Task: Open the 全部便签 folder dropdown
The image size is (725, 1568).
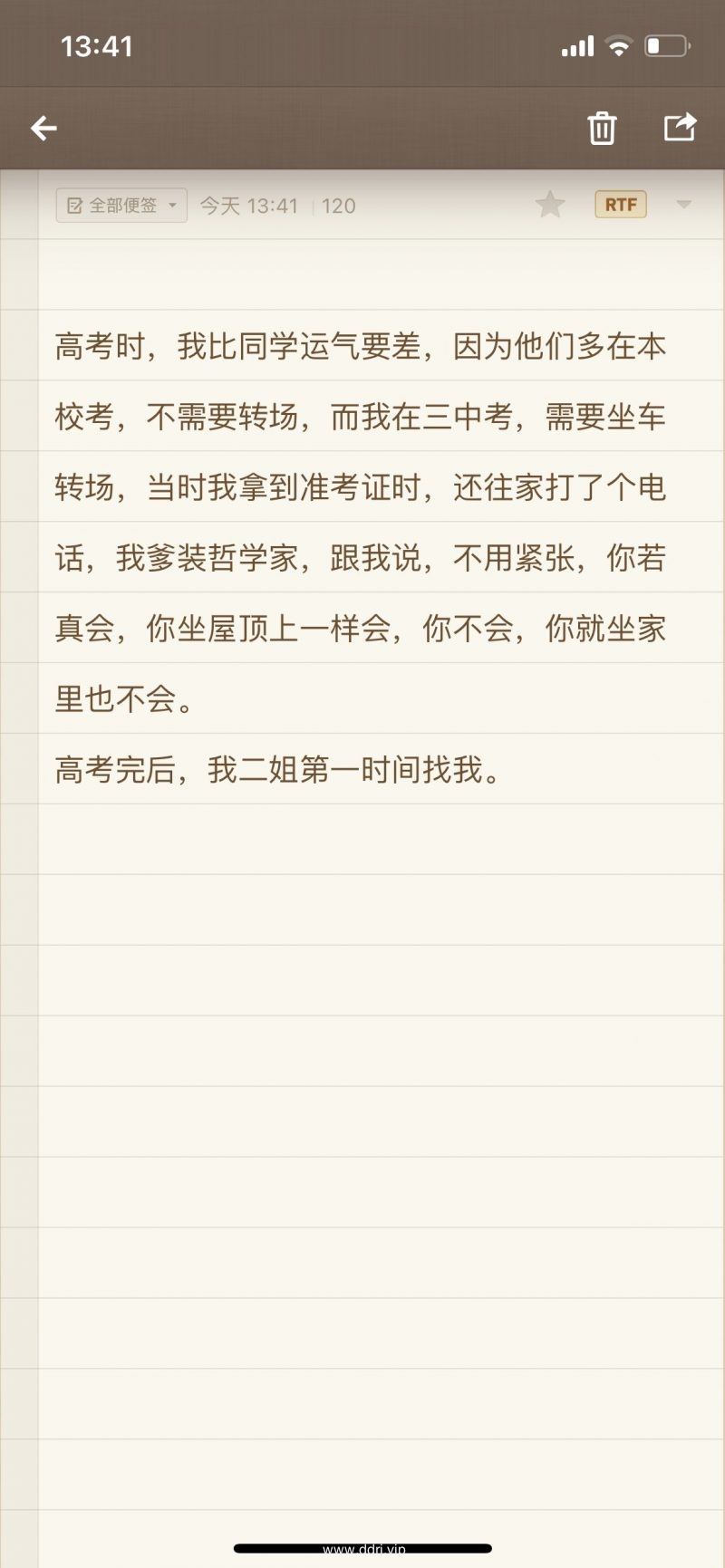Action: coord(121,206)
